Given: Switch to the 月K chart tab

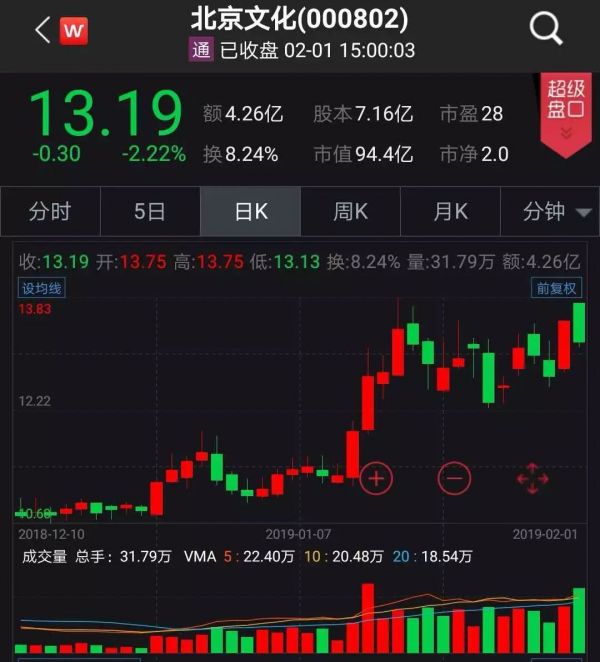Looking at the screenshot, I should [x=450, y=211].
